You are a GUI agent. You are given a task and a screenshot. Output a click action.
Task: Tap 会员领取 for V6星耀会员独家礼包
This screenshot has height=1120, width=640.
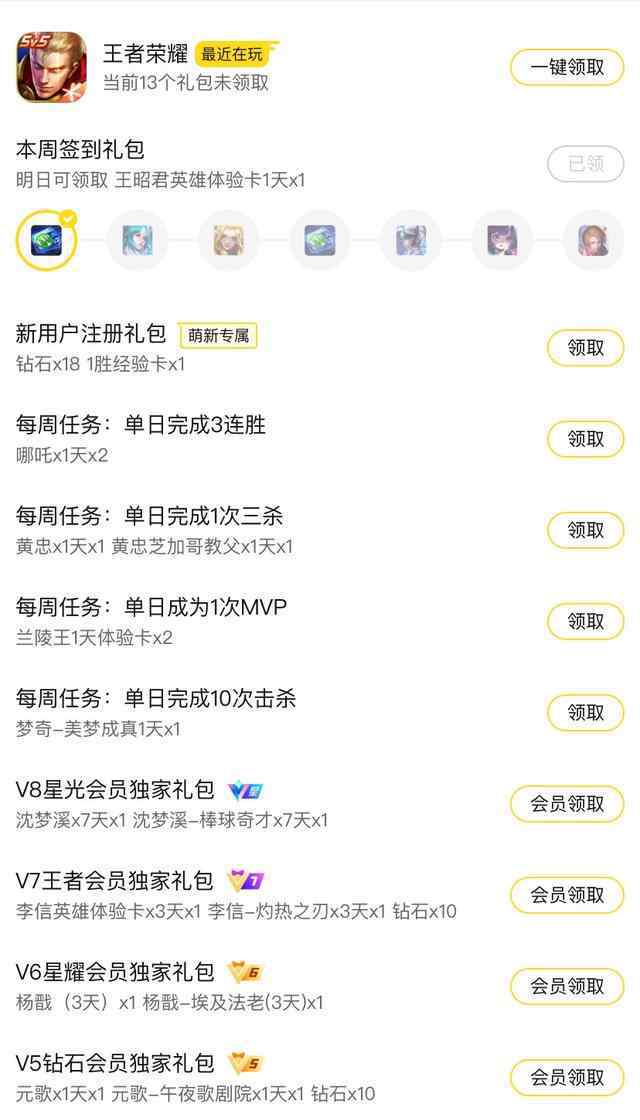pyautogui.click(x=567, y=986)
